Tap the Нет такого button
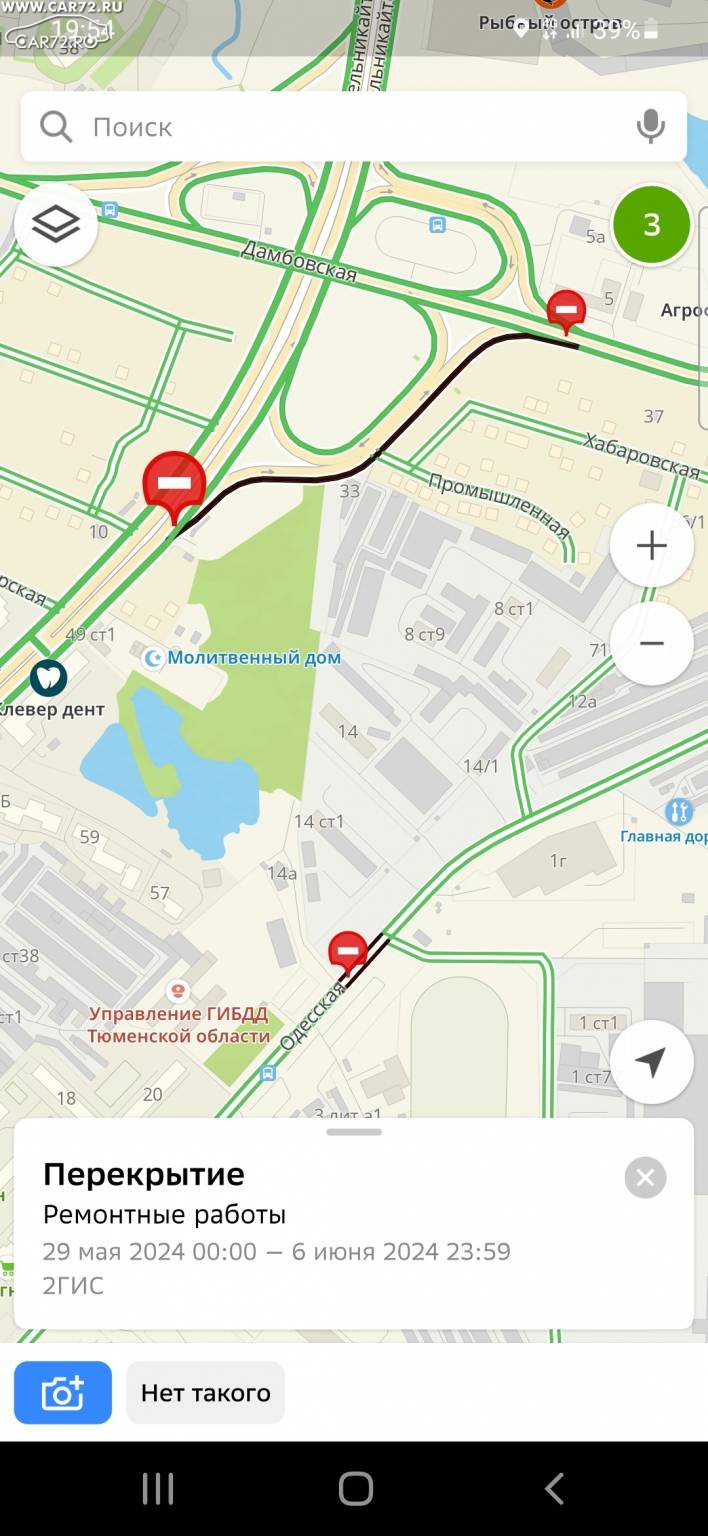Viewport: 708px width, 1536px height. tap(205, 1392)
